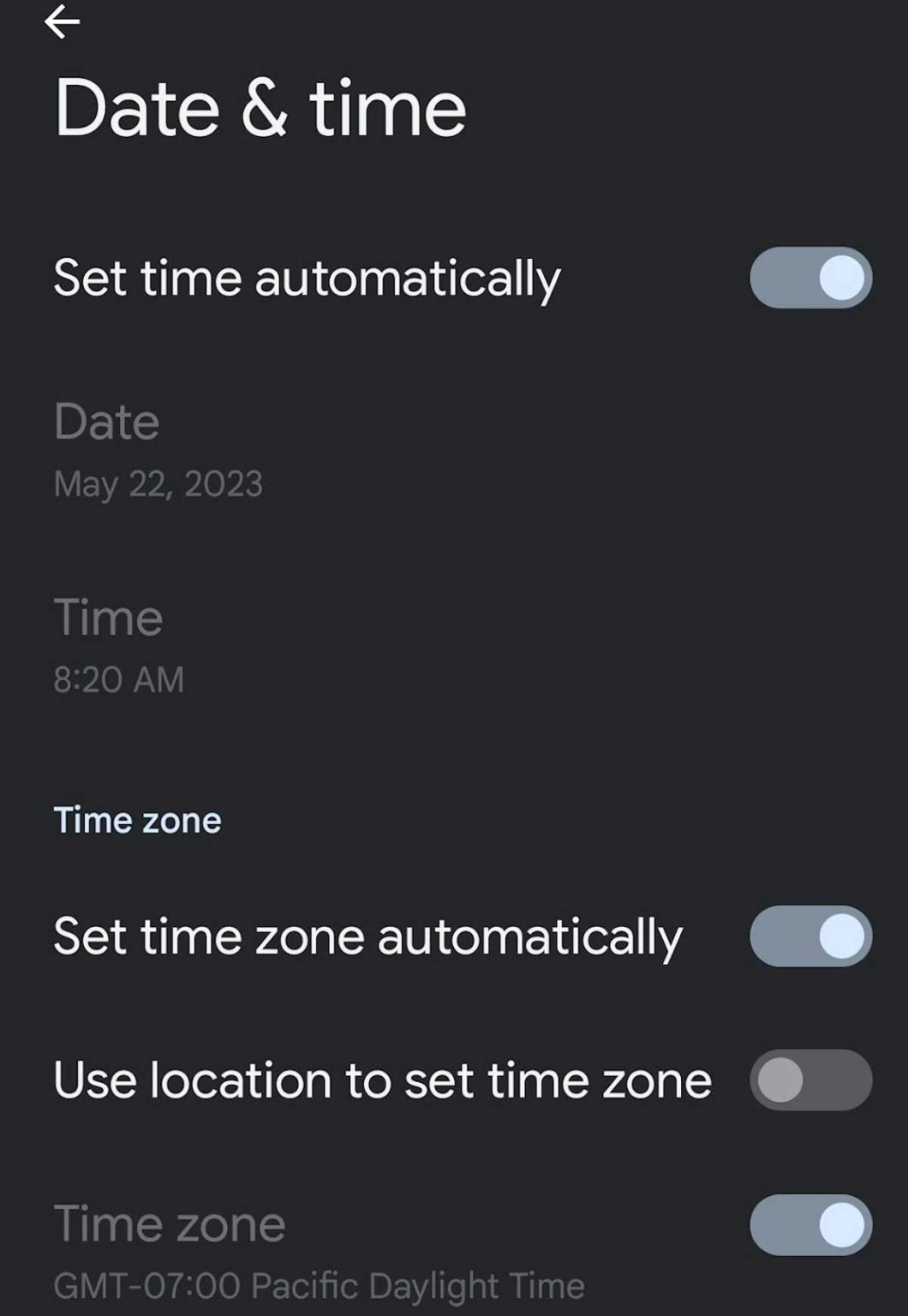Click the Set time automatically label text

308,277
